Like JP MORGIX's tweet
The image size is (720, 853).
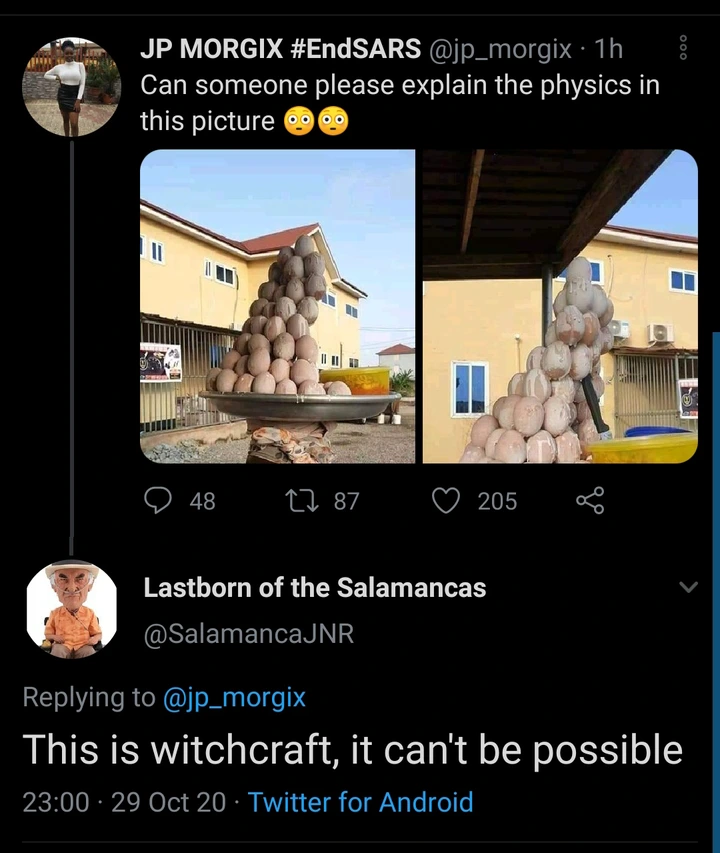pyautogui.click(x=445, y=500)
